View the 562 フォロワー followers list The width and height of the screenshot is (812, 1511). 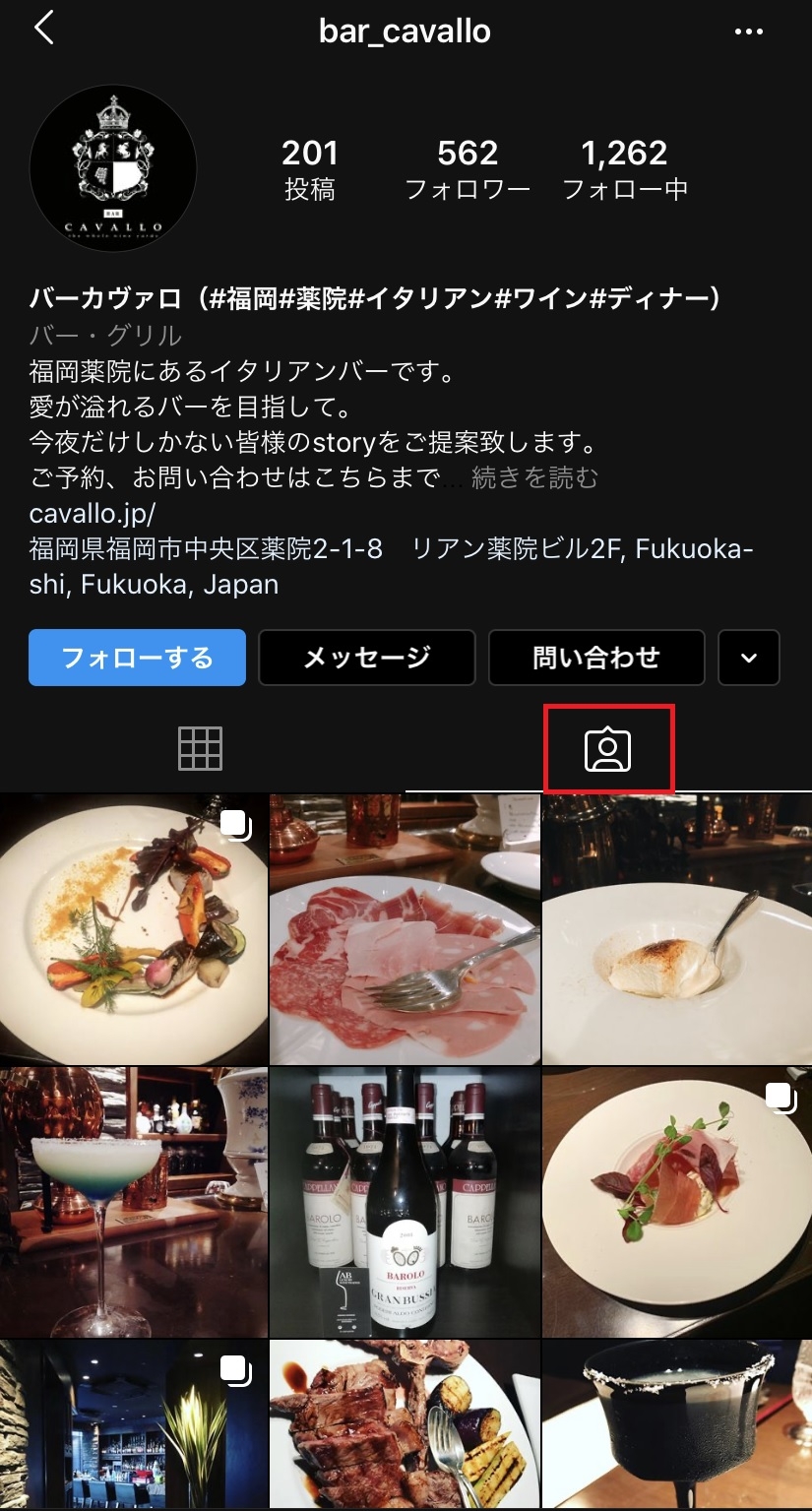pyautogui.click(x=468, y=168)
